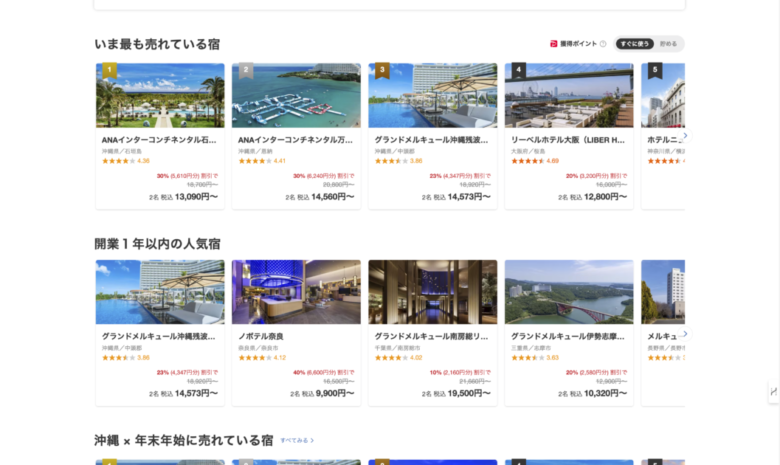Viewport: 780px width, 465px height.
Task: Select the すぐに使う points option
Action: [x=635, y=44]
